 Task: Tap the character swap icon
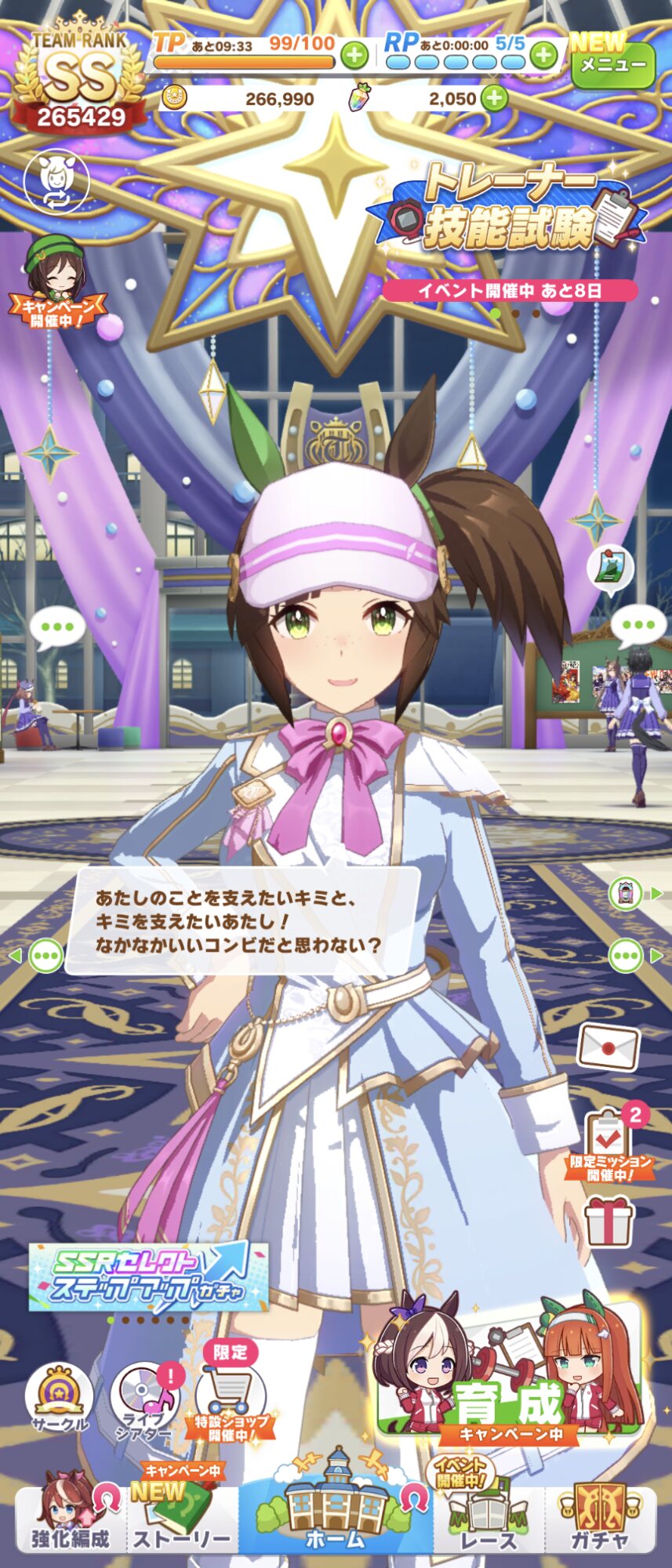56,182
